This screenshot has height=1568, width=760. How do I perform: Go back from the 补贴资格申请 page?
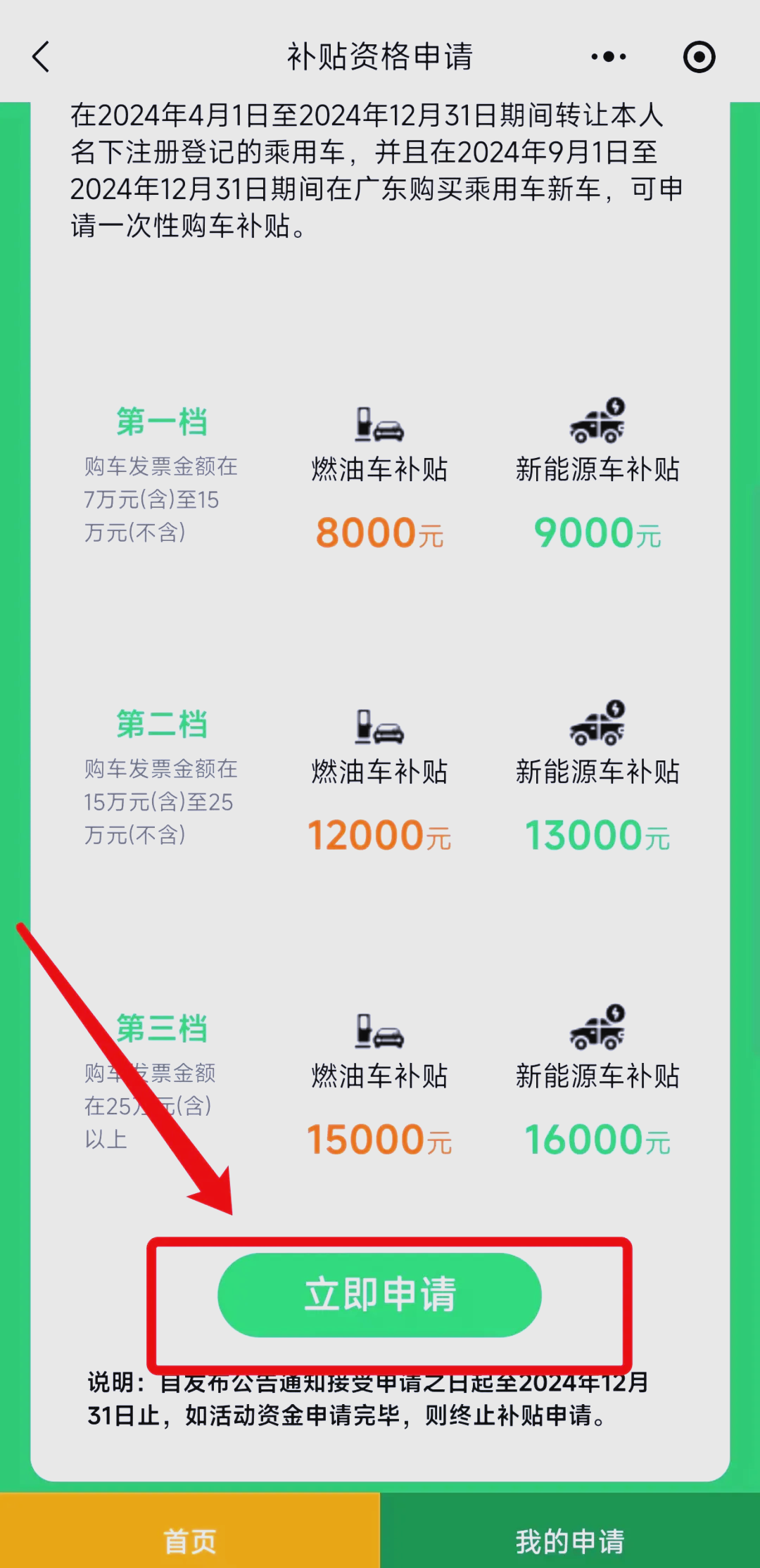coord(42,57)
